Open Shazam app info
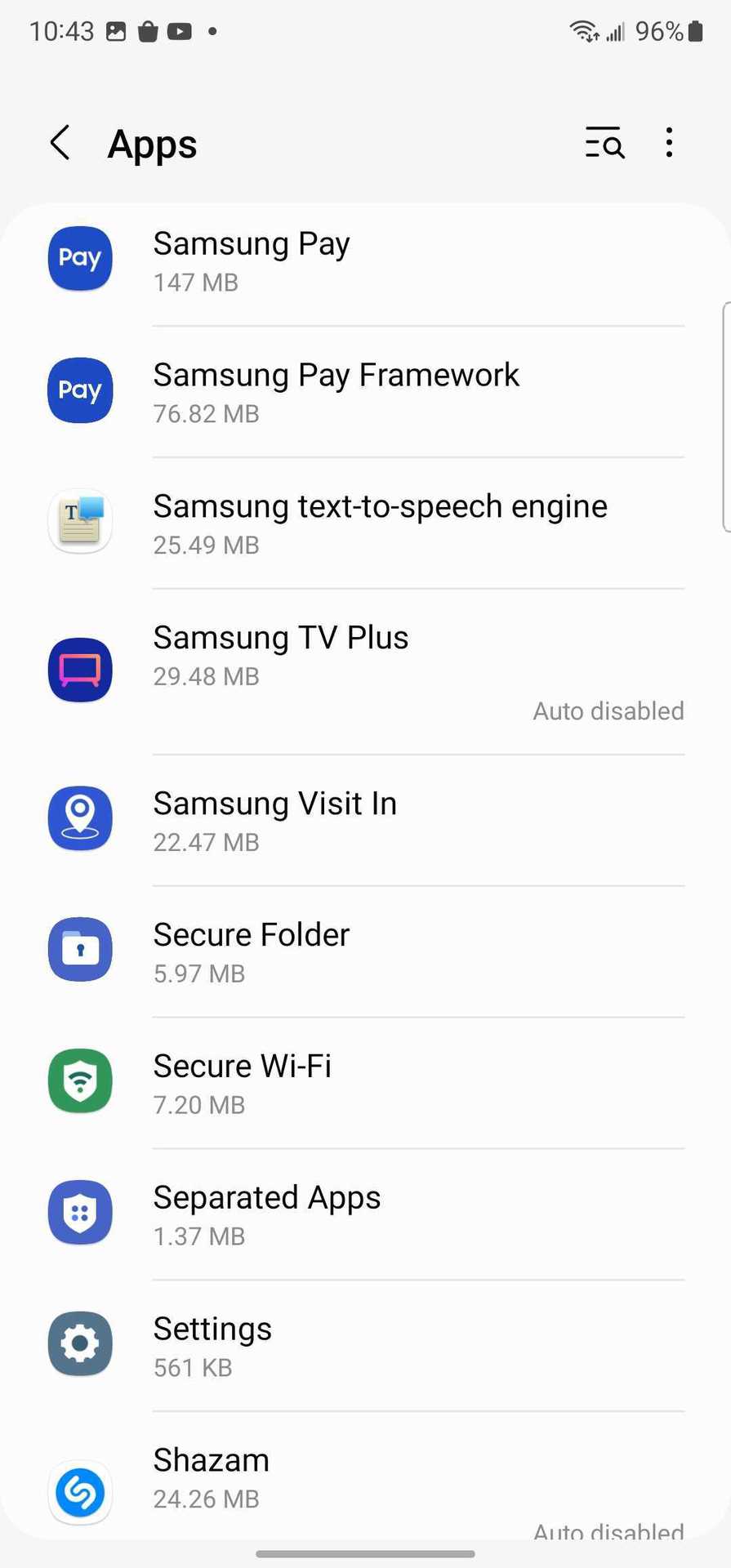Image resolution: width=731 pixels, height=1568 pixels. point(365,1478)
